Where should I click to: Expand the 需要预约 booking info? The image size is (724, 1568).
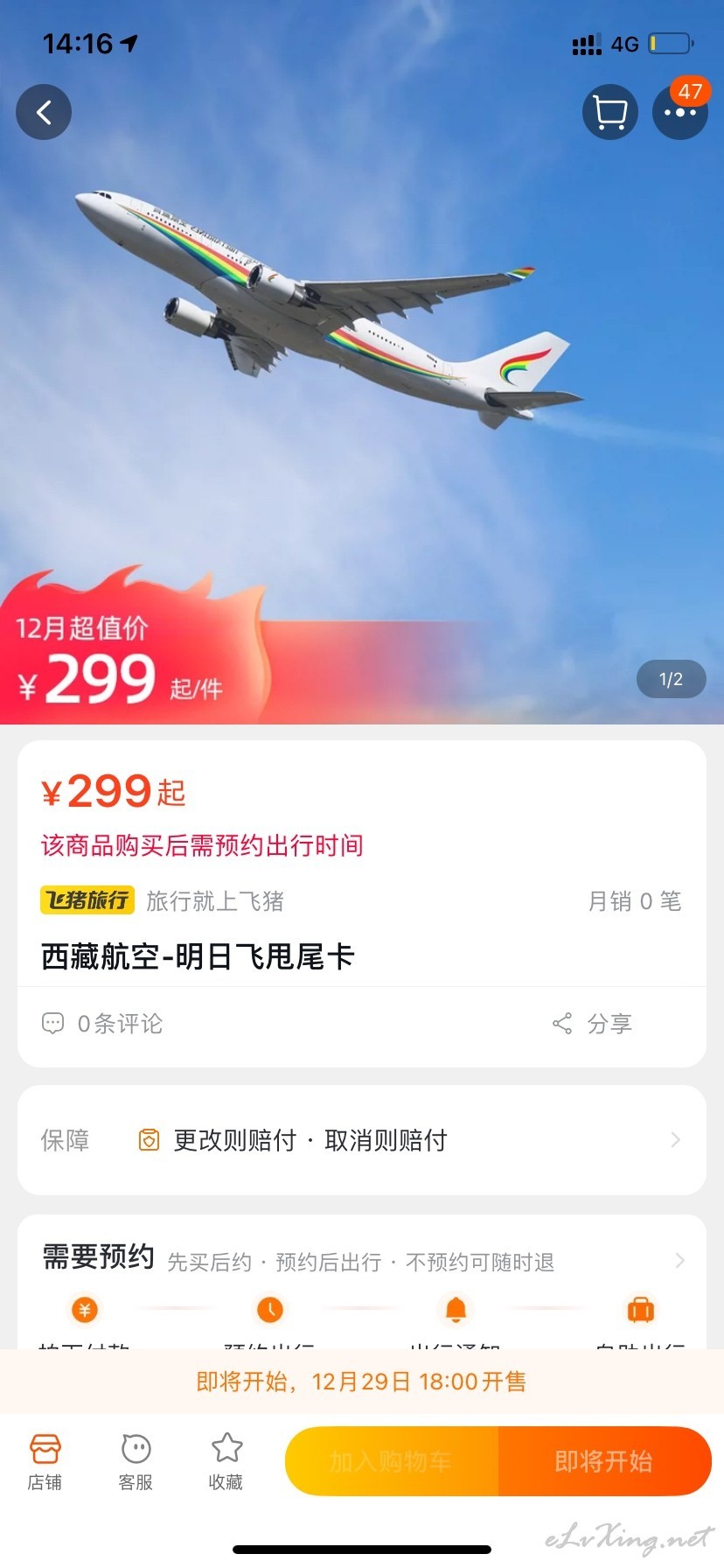coord(362,1261)
